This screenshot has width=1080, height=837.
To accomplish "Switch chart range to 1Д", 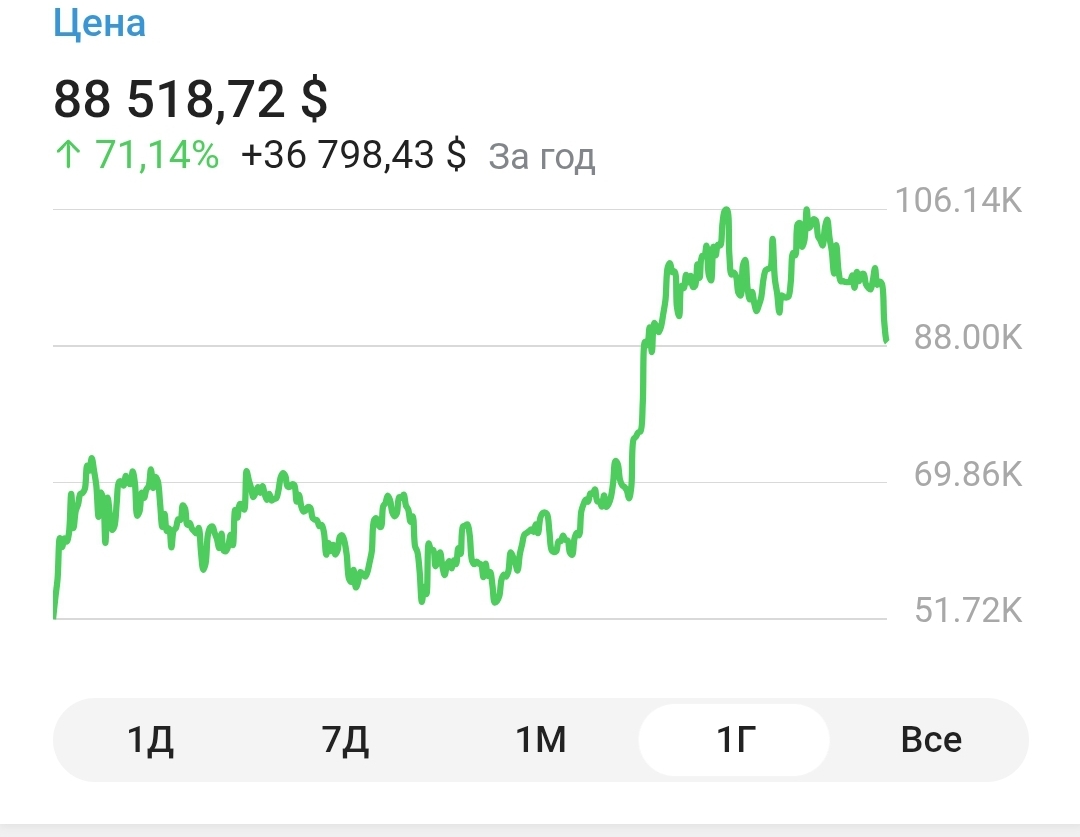I will (151, 741).
